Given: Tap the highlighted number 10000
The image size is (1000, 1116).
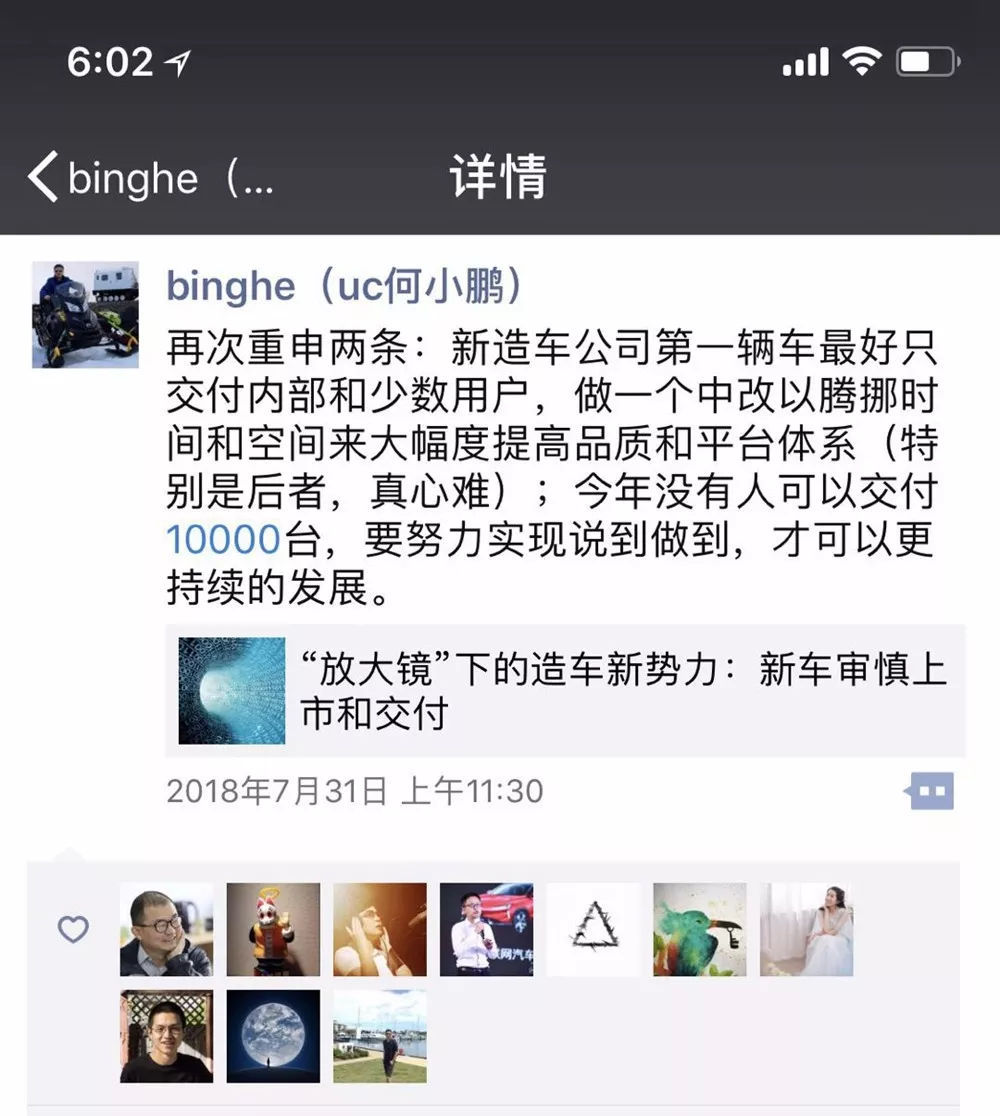Looking at the screenshot, I should click(222, 540).
